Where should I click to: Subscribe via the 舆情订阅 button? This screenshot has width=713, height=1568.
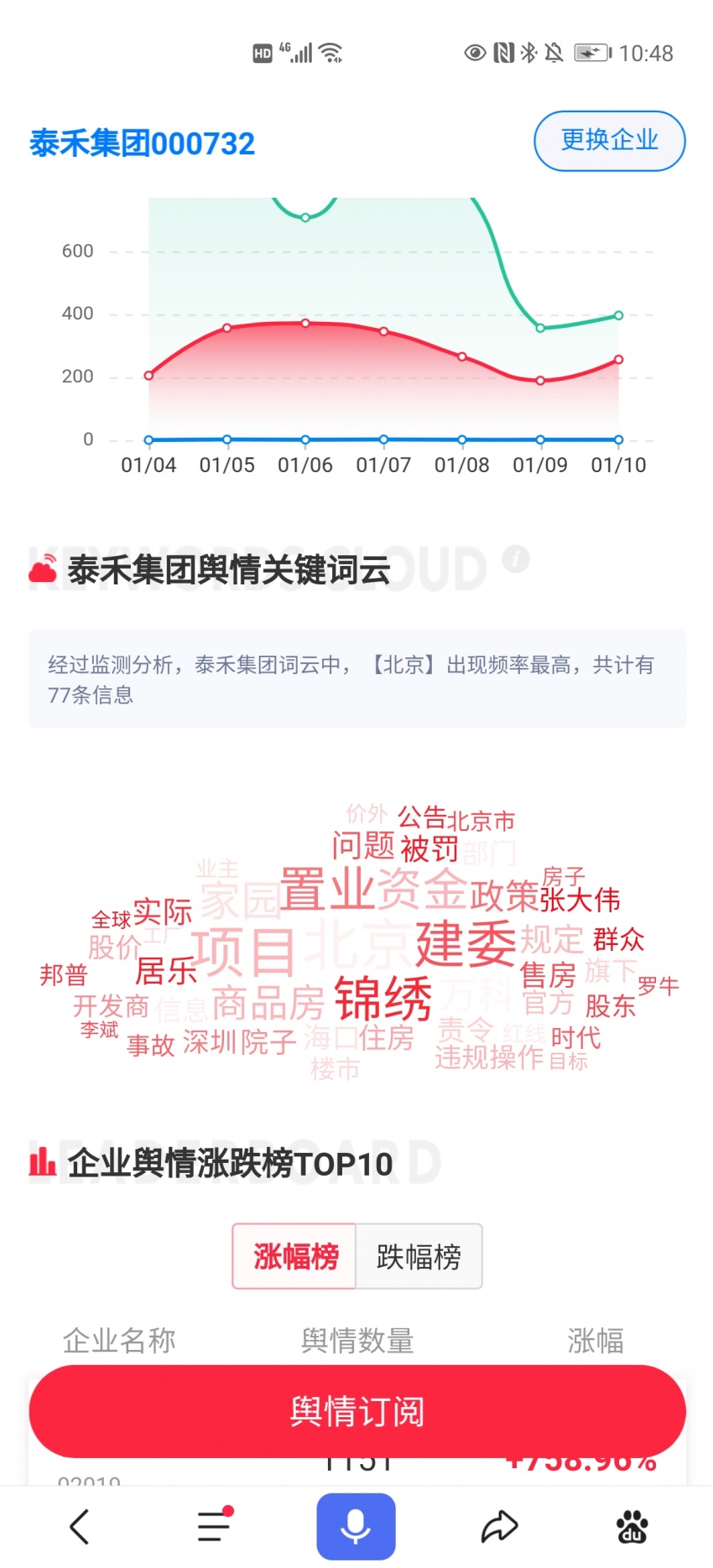357,1411
